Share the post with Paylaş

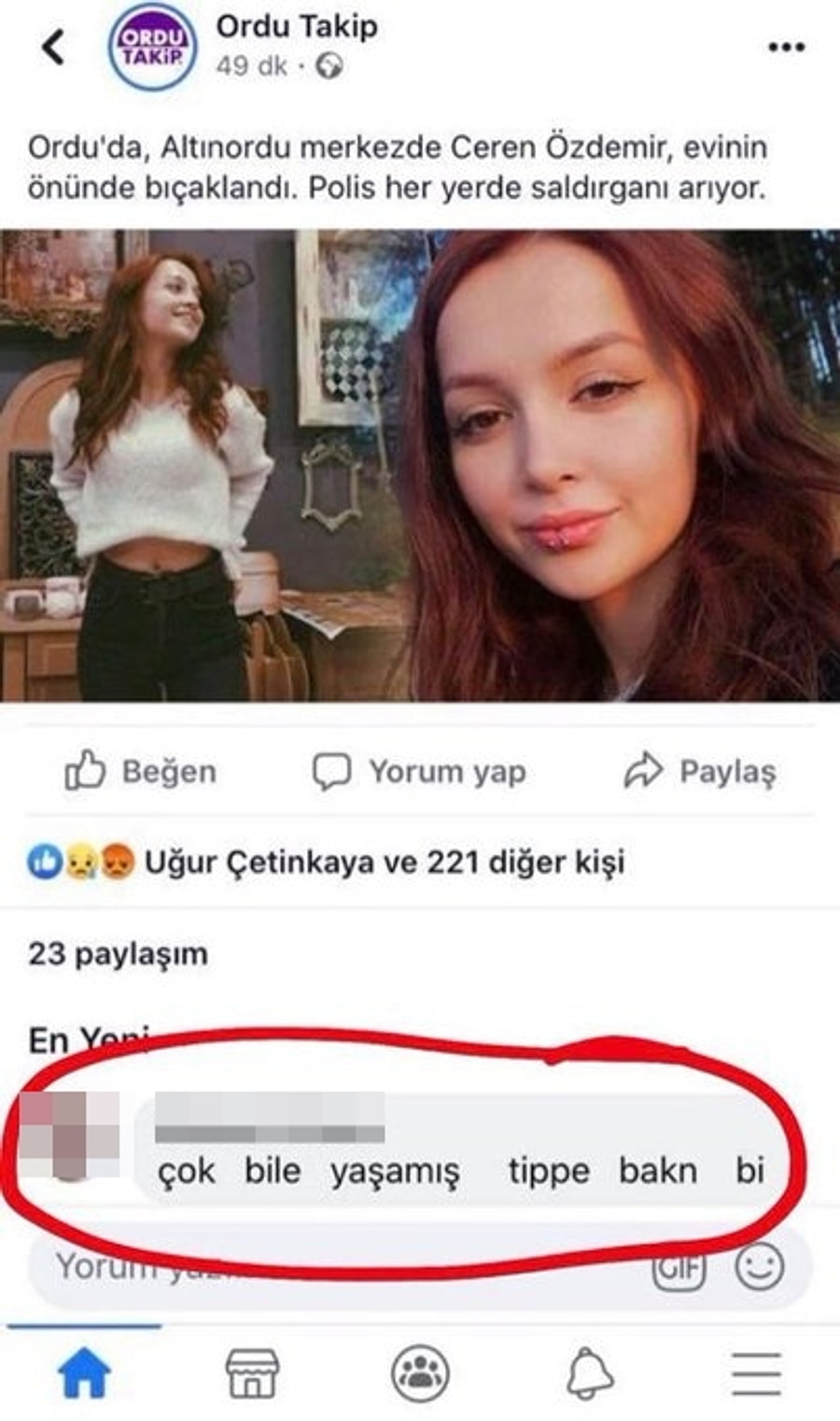click(x=700, y=772)
